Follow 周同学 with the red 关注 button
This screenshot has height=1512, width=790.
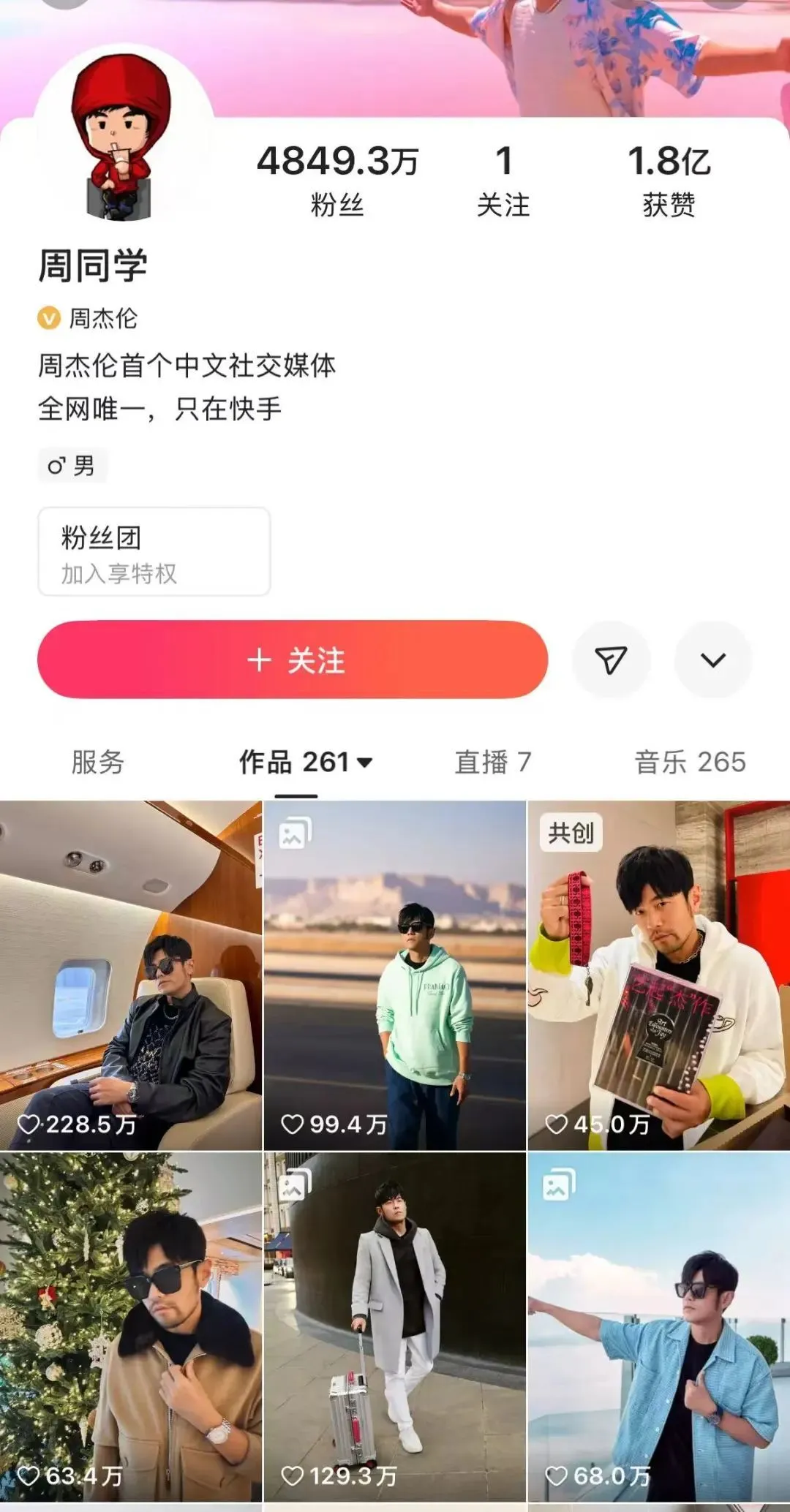pos(293,660)
